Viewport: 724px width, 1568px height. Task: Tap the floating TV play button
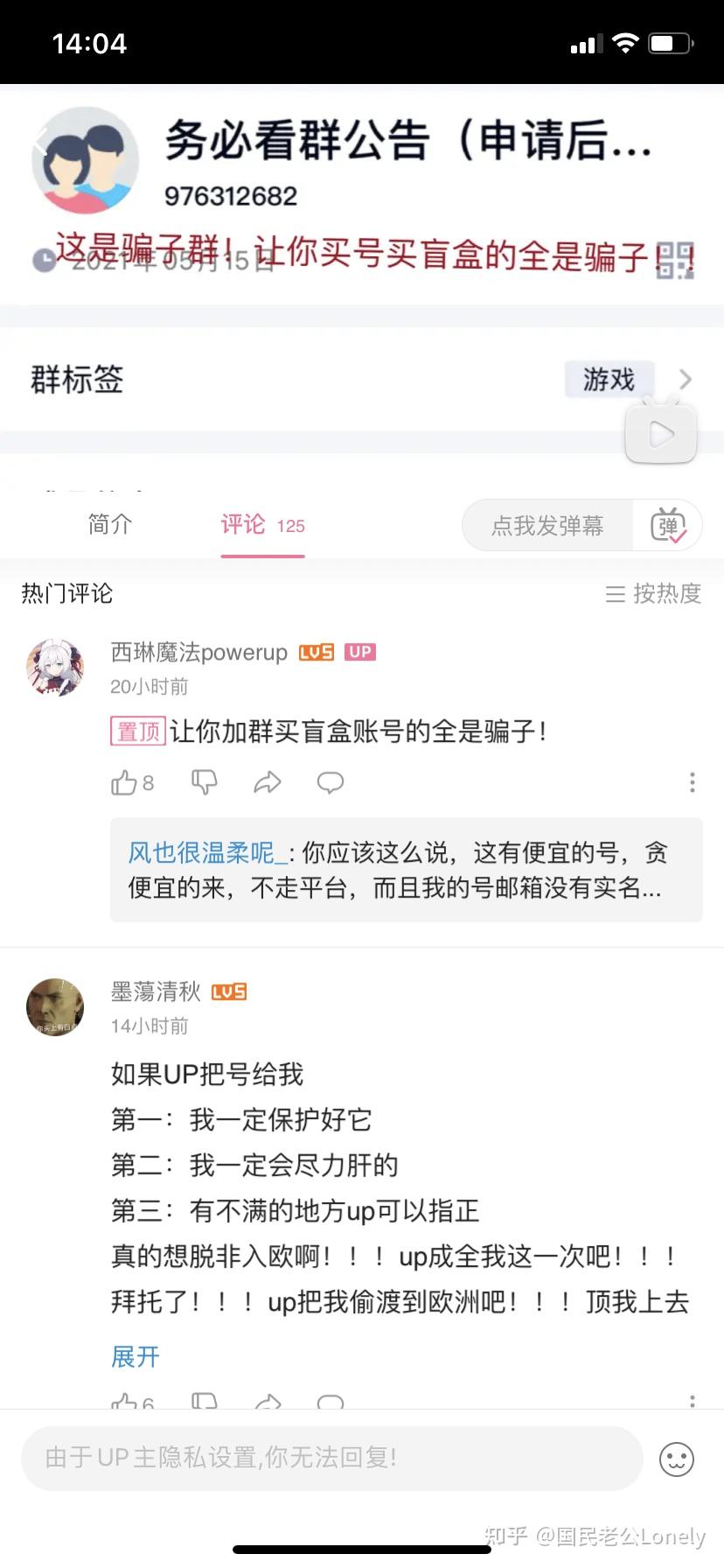661,433
